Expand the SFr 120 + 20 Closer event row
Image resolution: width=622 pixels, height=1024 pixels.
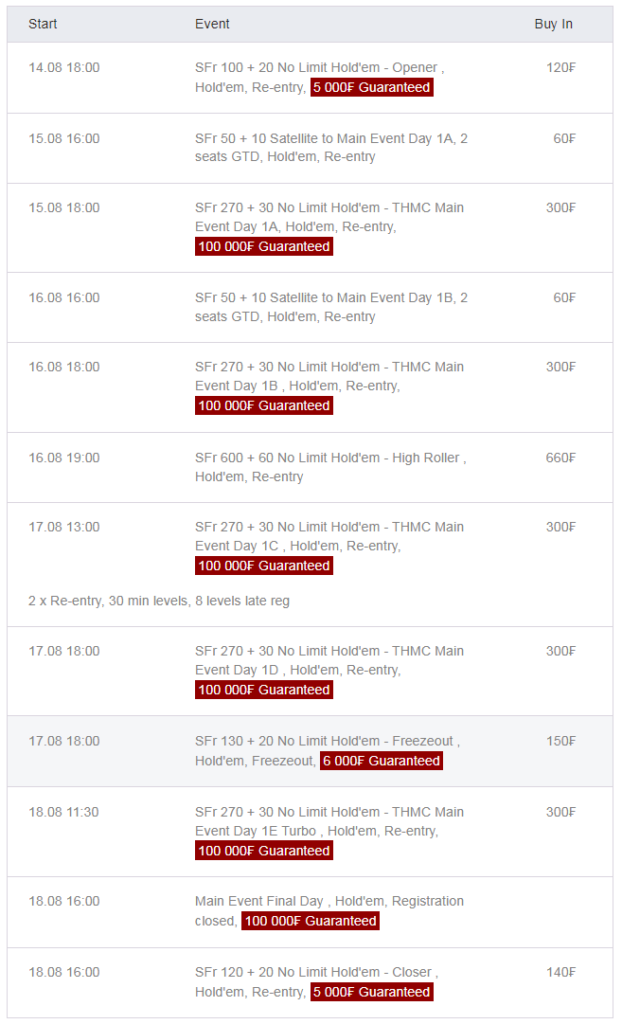(x=317, y=982)
